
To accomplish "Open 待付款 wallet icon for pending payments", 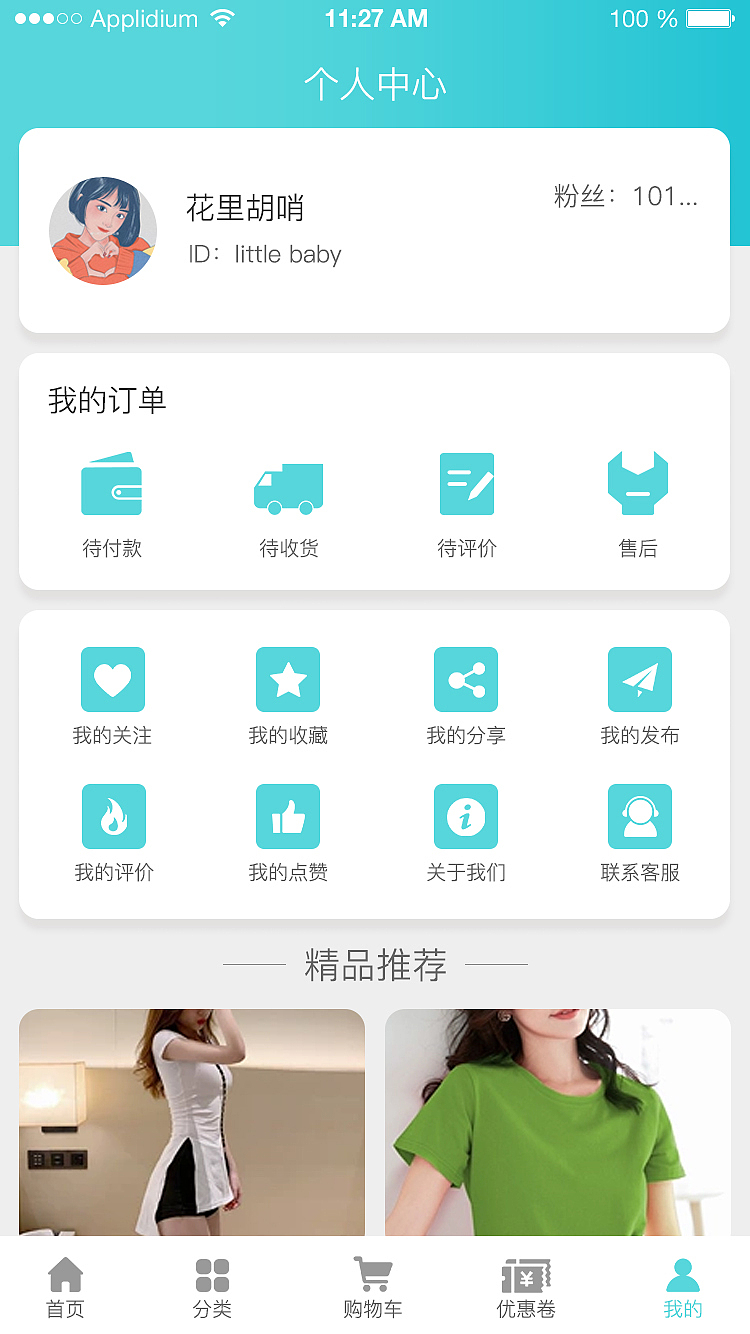I will click(113, 485).
